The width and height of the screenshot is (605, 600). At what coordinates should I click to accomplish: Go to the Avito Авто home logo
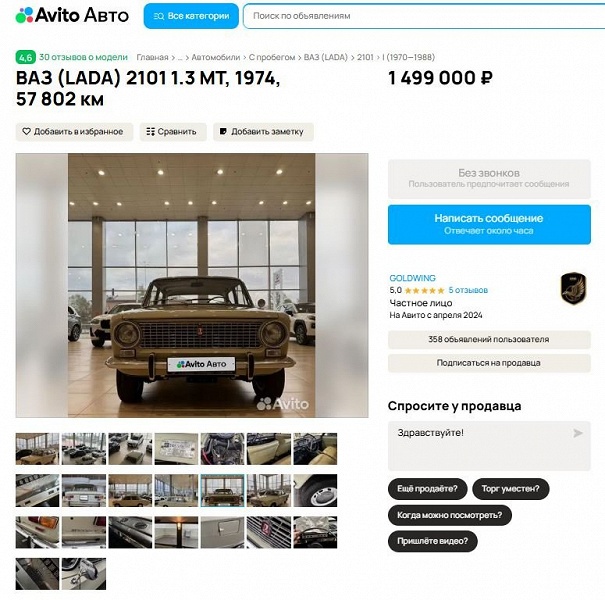pos(71,16)
